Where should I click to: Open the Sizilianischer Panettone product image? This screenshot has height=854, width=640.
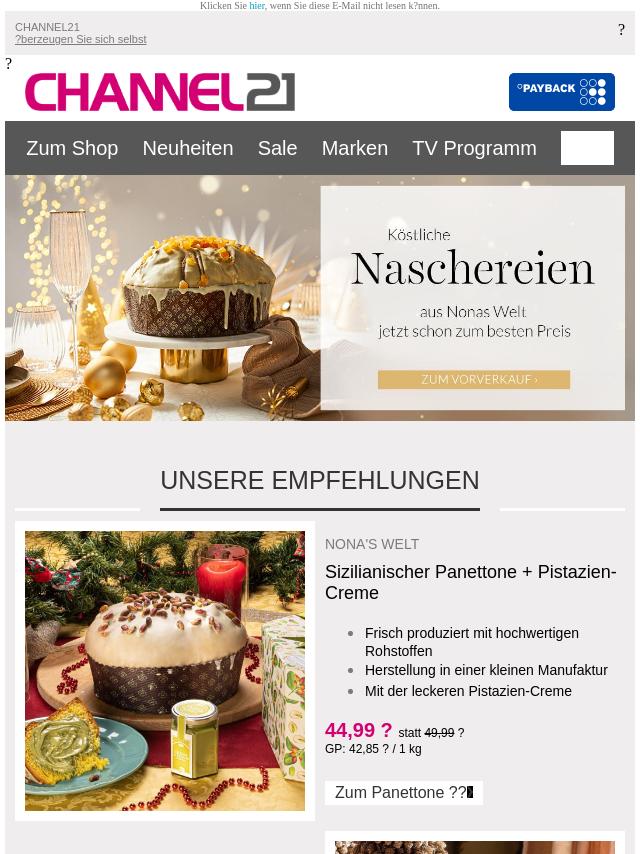(165, 670)
